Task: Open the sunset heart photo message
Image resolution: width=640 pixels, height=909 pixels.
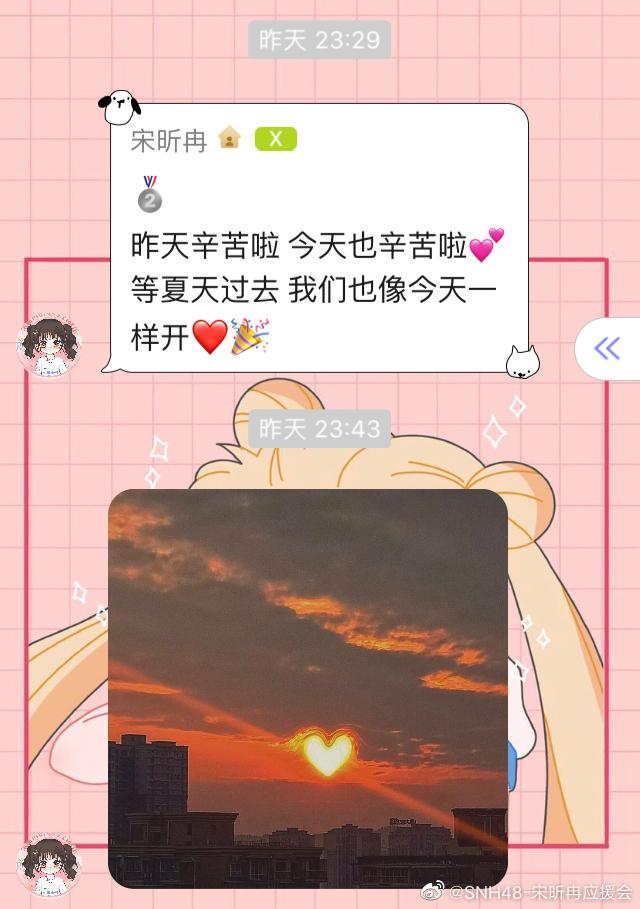Action: pos(308,688)
